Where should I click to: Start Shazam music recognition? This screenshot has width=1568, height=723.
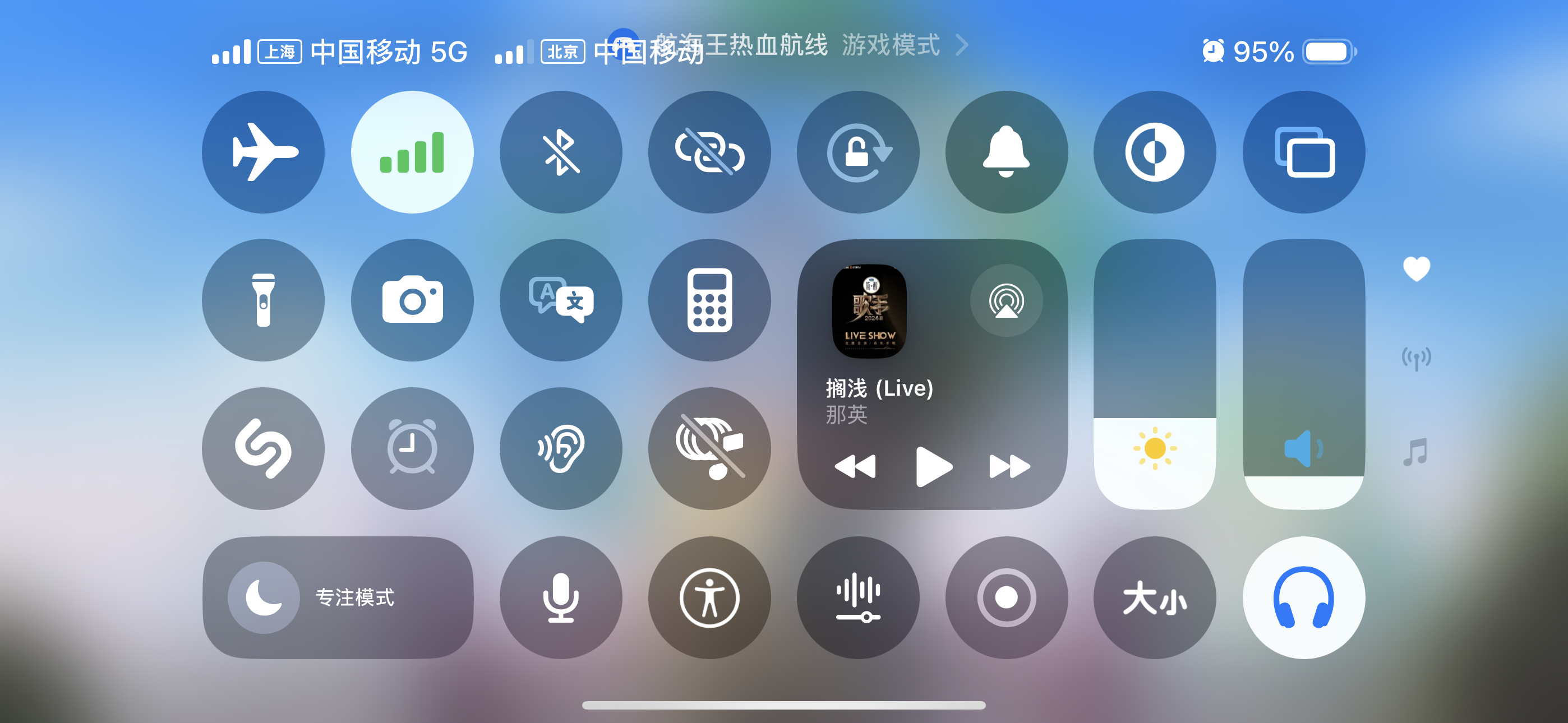click(263, 448)
